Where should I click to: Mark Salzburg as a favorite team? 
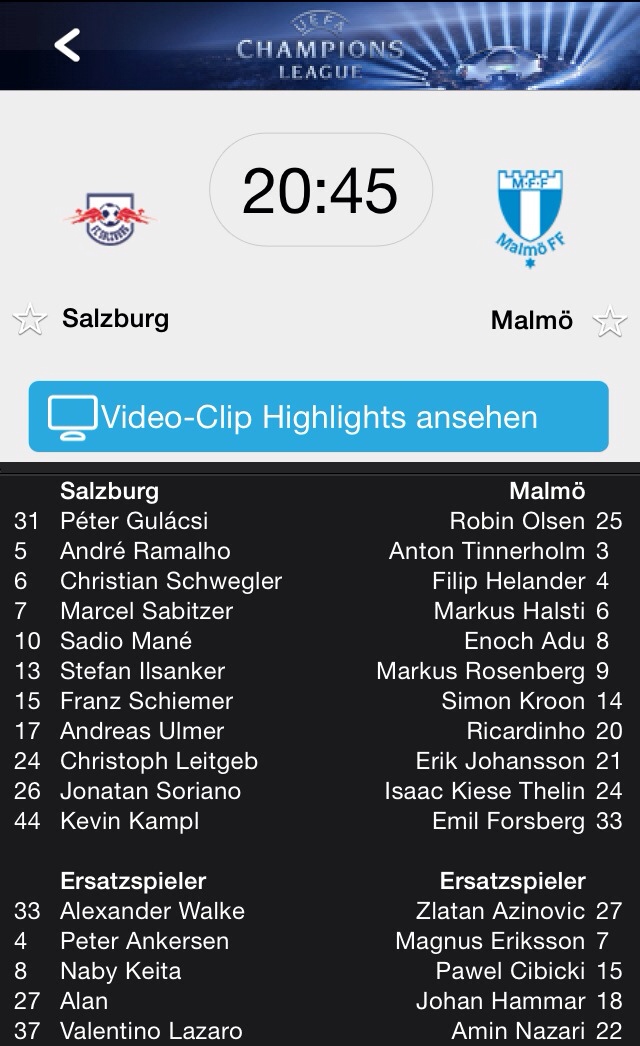coord(30,320)
